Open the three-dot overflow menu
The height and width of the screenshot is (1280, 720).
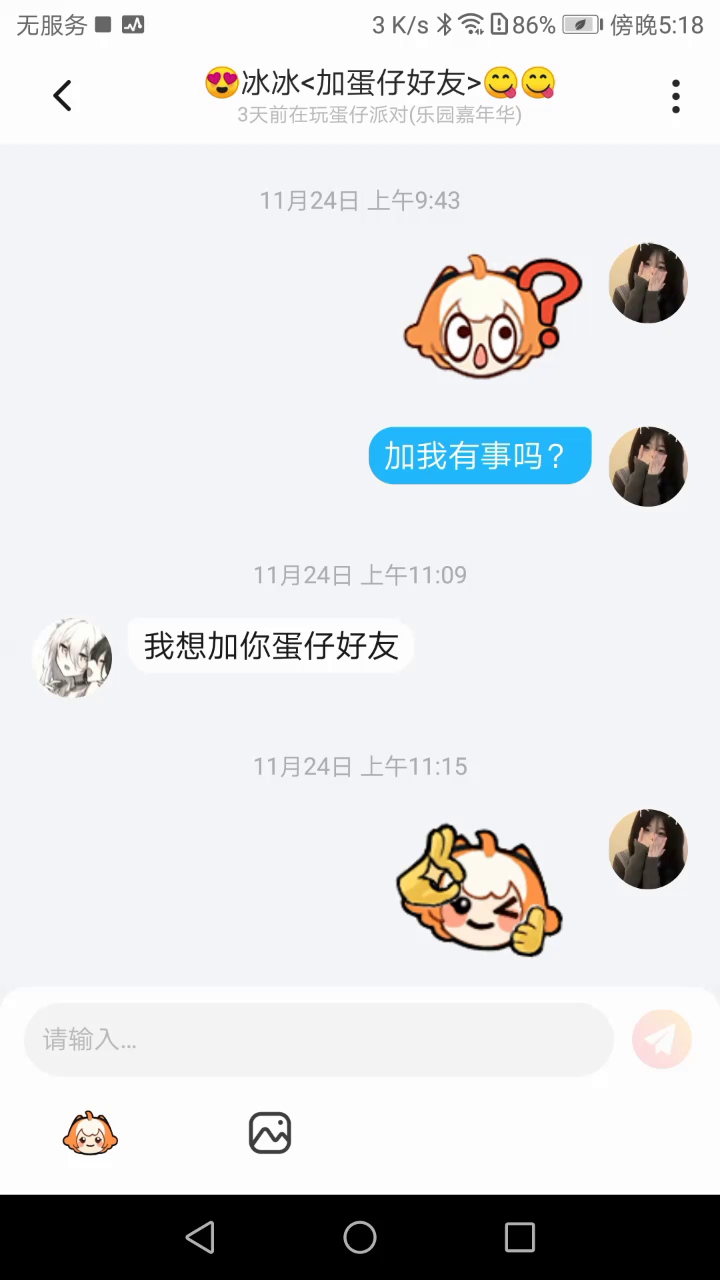point(676,96)
